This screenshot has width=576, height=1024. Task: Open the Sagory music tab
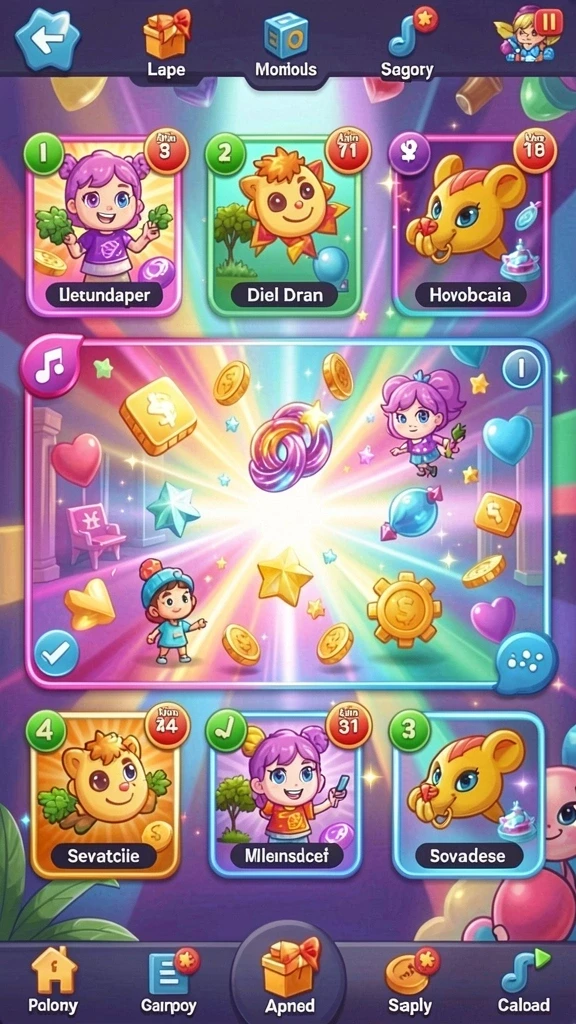[x=408, y=47]
